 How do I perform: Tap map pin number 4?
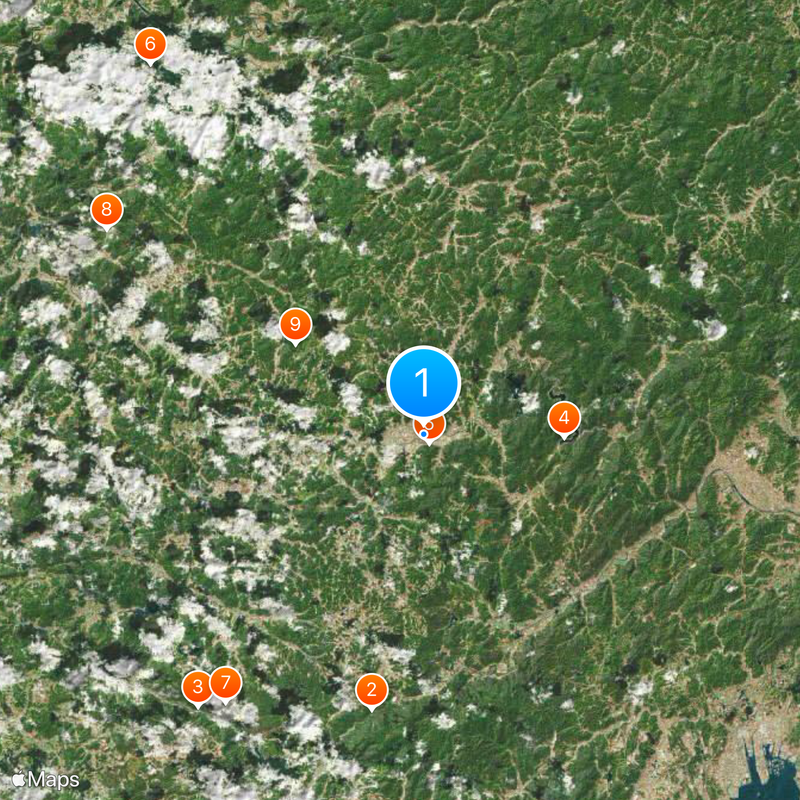564,418
